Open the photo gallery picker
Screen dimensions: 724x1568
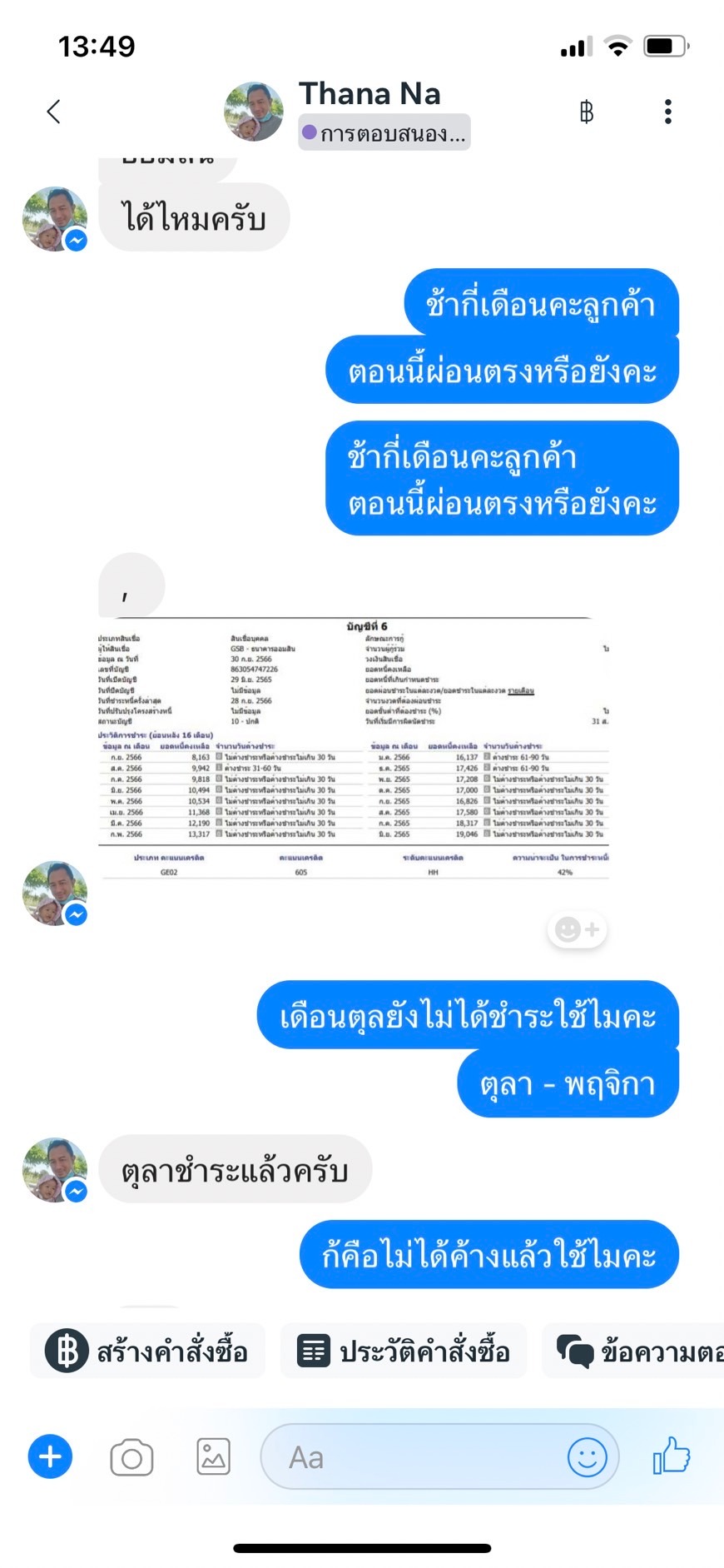pyautogui.click(x=213, y=1457)
